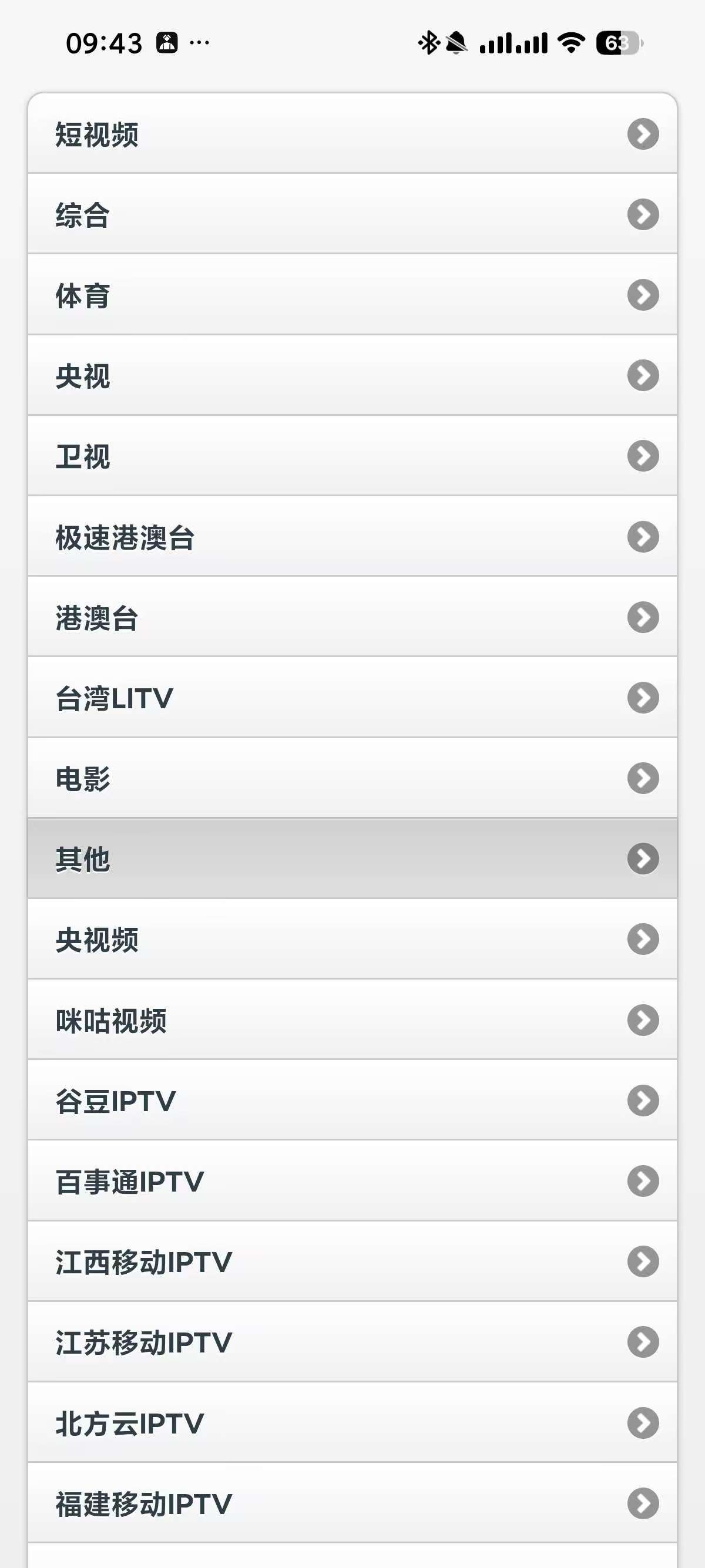This screenshot has width=705, height=1568.
Task: Go to 咪咕视频
Action: pos(352,1020)
